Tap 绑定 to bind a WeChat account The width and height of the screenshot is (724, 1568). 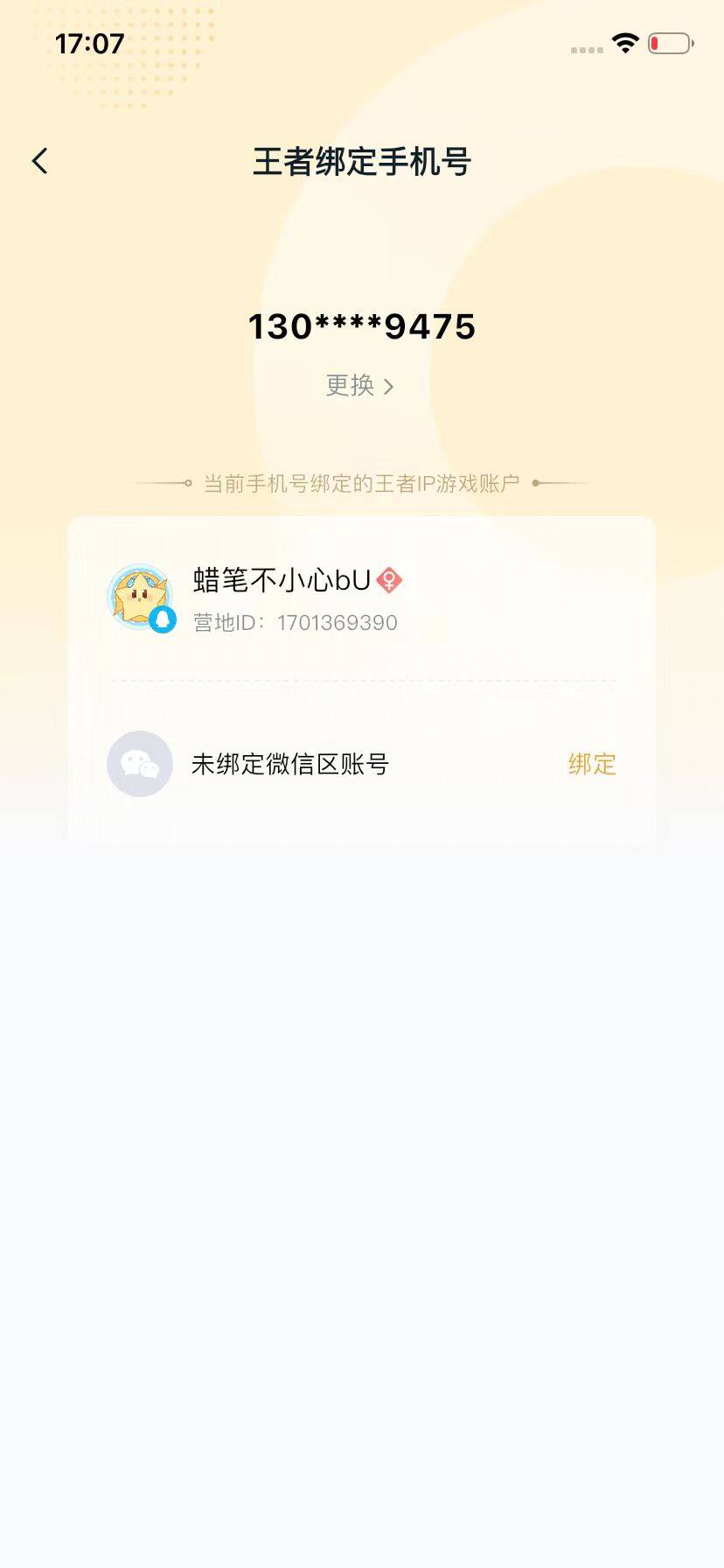pyautogui.click(x=591, y=764)
